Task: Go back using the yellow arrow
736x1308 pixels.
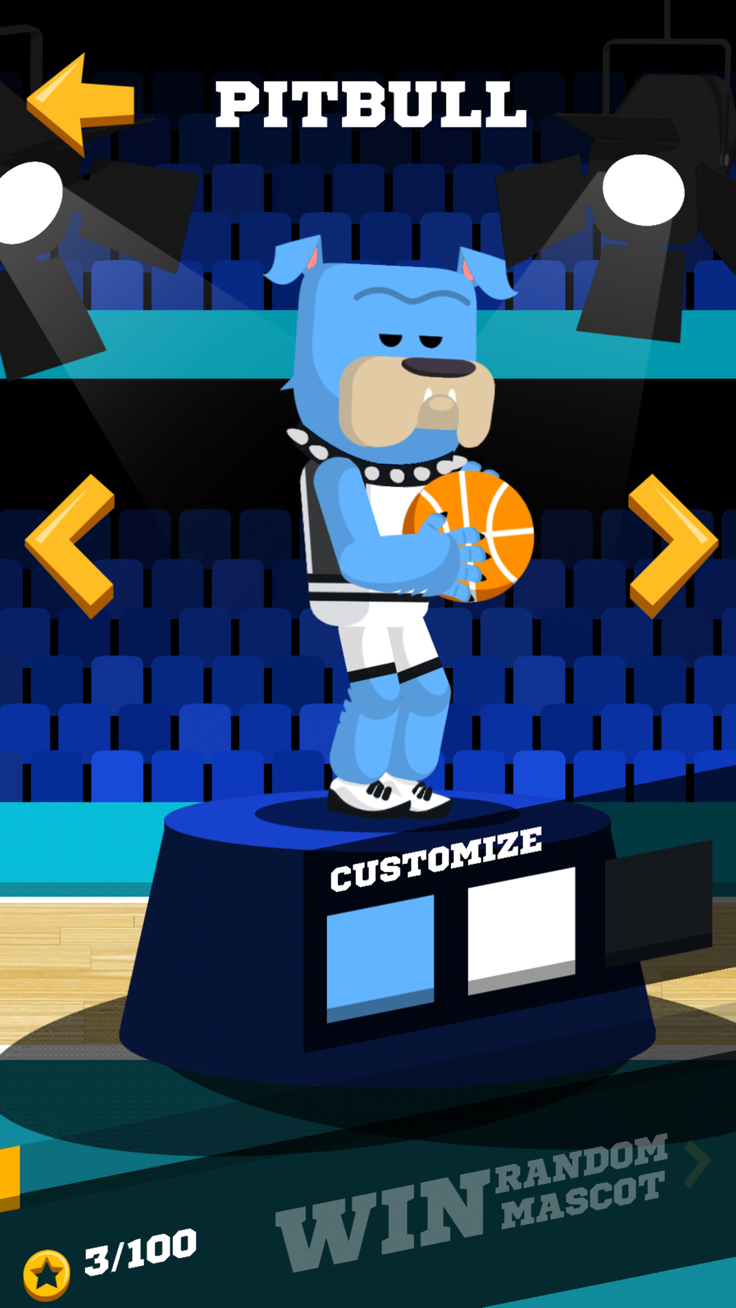Action: click(x=80, y=102)
